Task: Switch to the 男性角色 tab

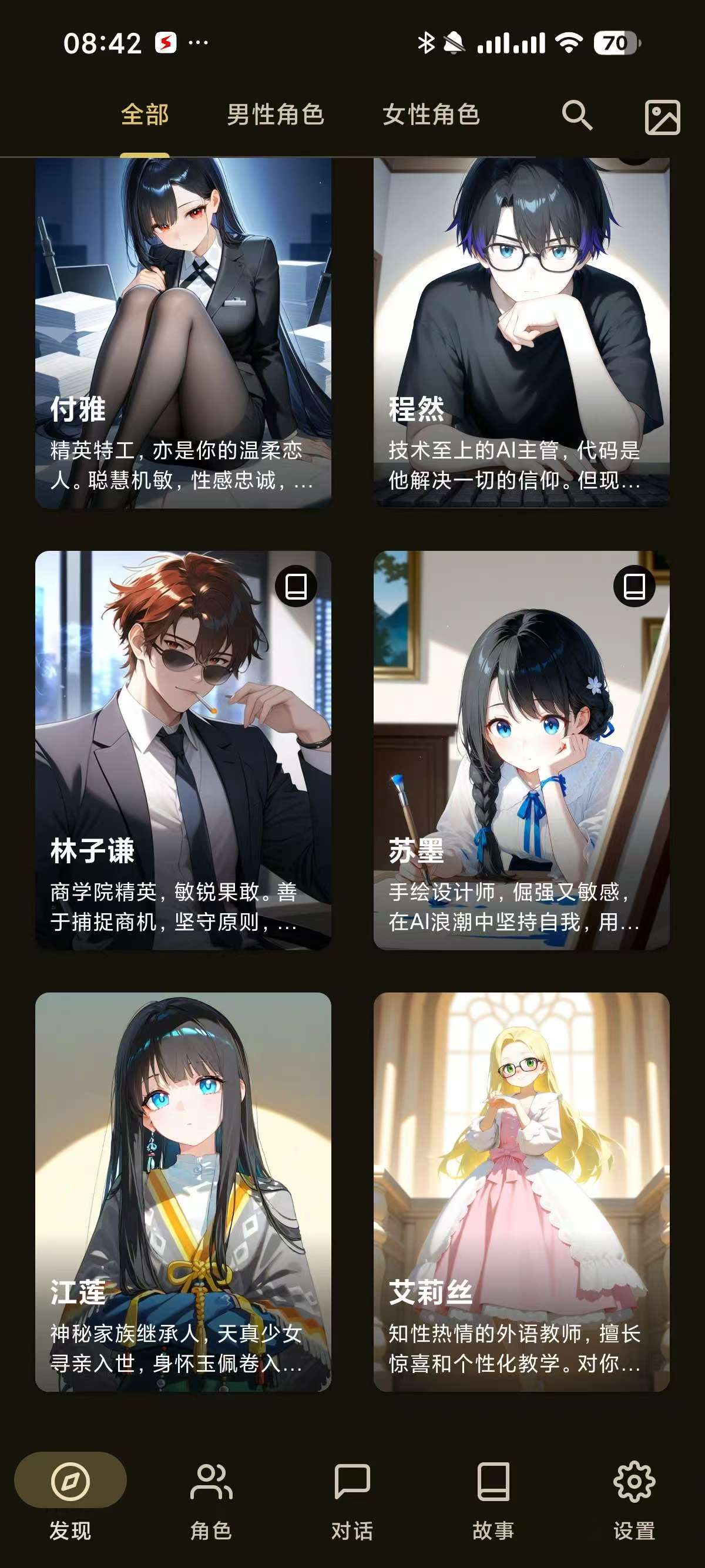Action: (275, 115)
